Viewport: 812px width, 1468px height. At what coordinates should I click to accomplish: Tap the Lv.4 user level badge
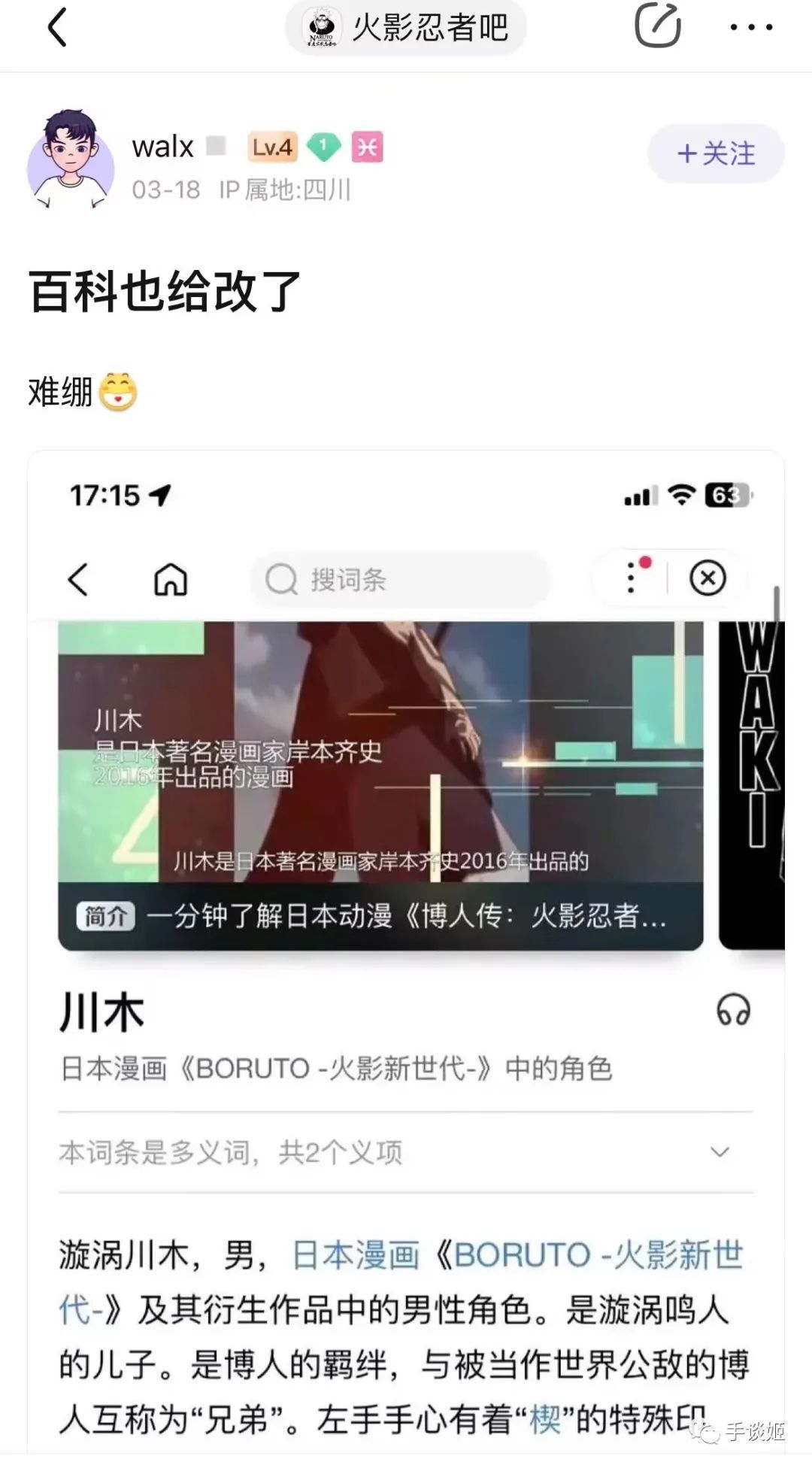tap(273, 147)
